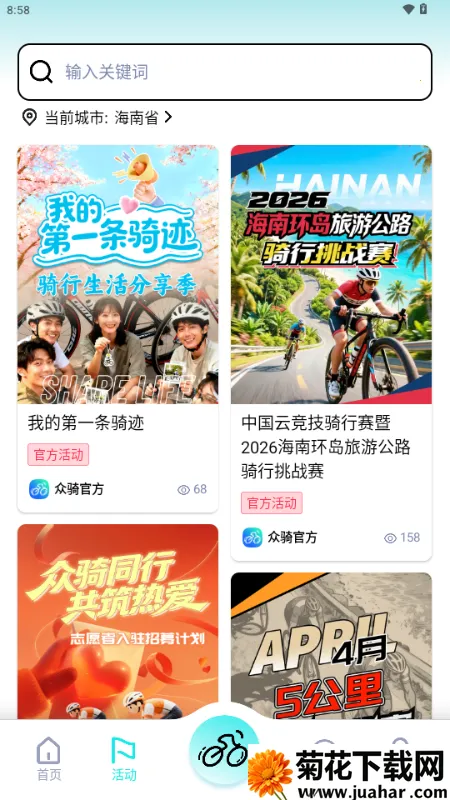Switch to the 首页 tab
This screenshot has width=450, height=800.
click(49, 759)
